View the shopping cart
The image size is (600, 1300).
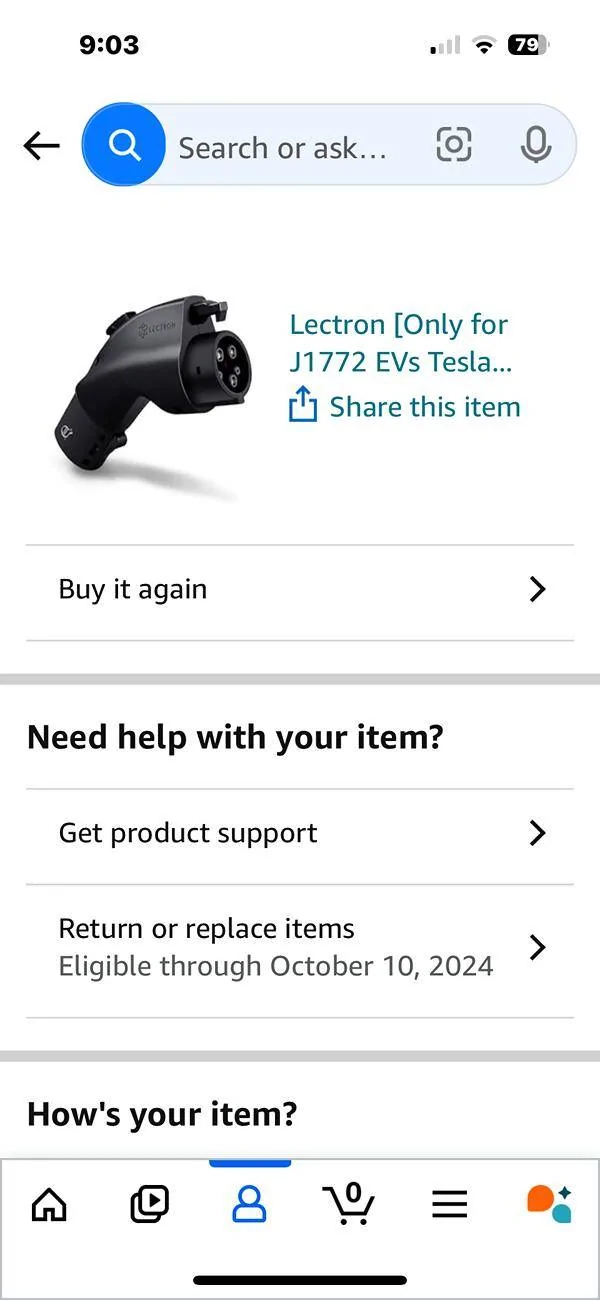click(349, 1204)
